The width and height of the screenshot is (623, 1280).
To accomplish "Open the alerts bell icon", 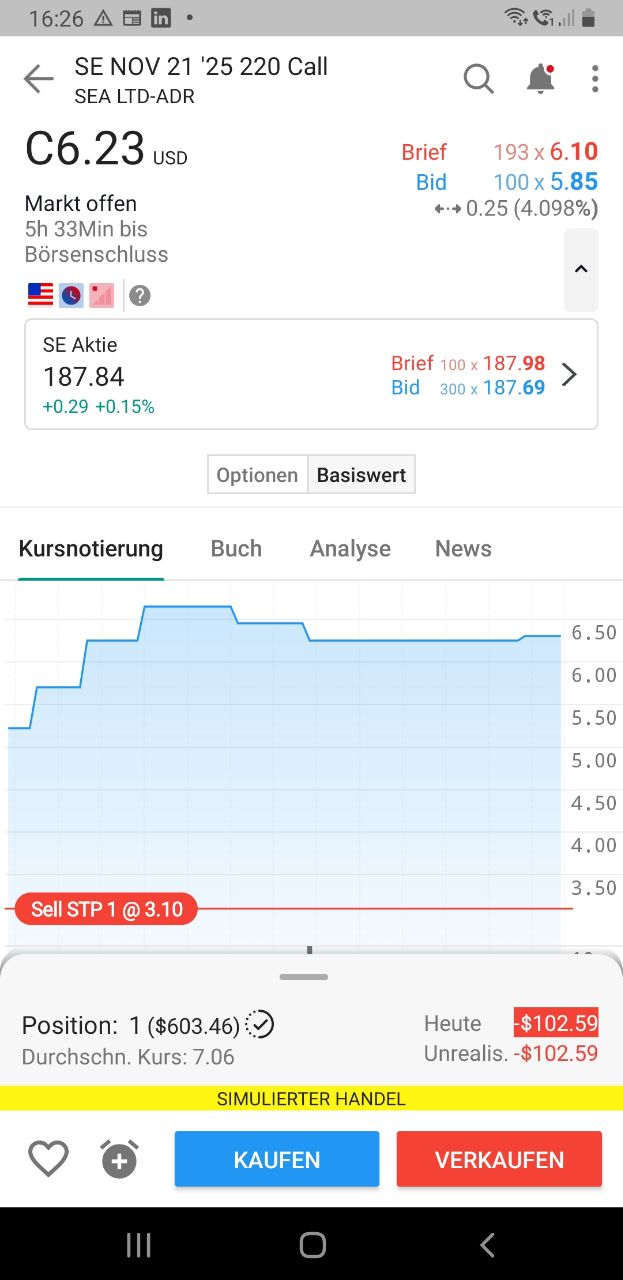I will pyautogui.click(x=540, y=79).
